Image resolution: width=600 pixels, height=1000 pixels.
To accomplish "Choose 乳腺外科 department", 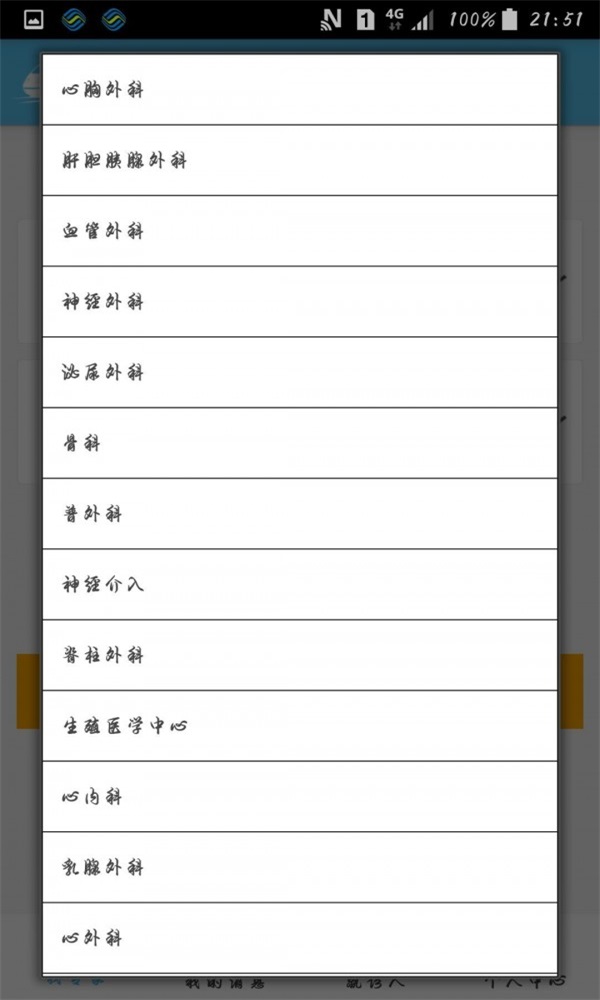I will pyautogui.click(x=300, y=867).
